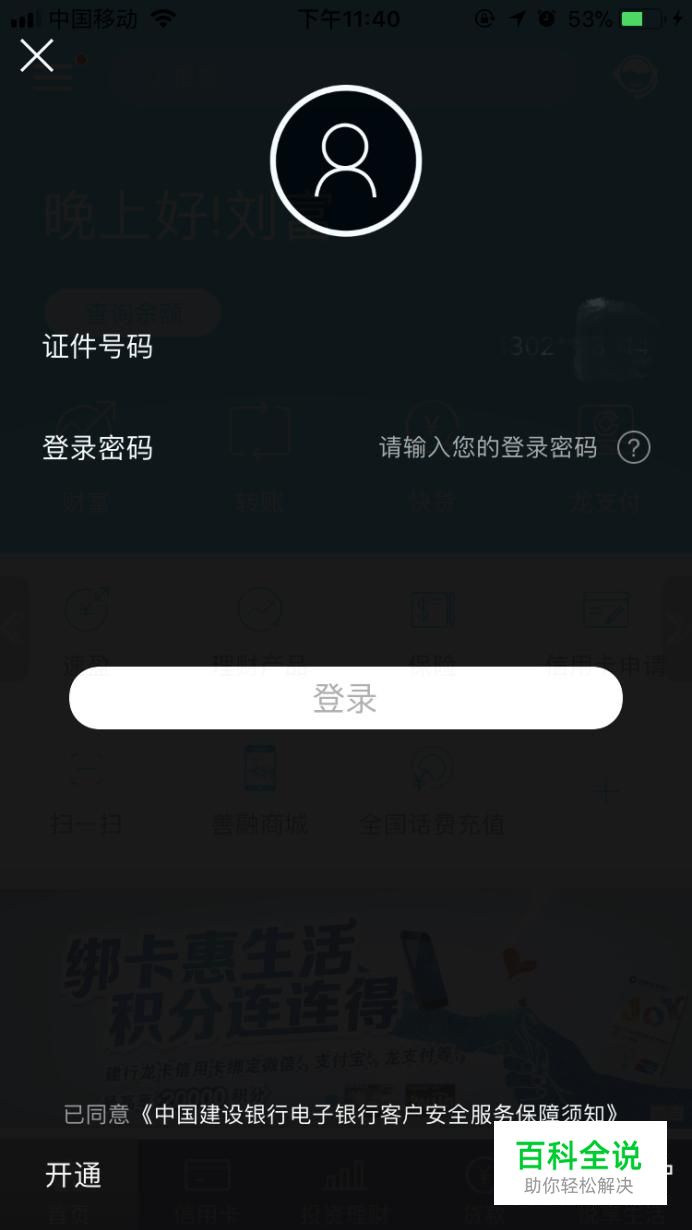Viewport: 692px width, 1230px height.
Task: Tap the 登录 login button
Action: [x=346, y=698]
